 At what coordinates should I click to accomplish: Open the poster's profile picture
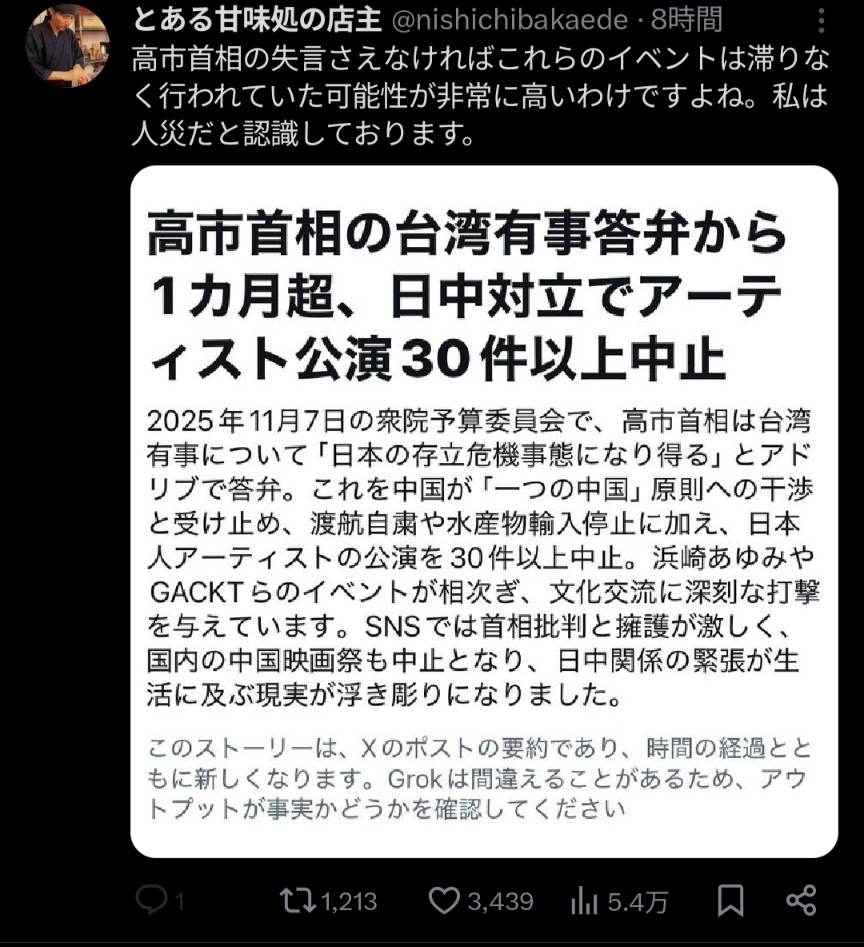66,45
